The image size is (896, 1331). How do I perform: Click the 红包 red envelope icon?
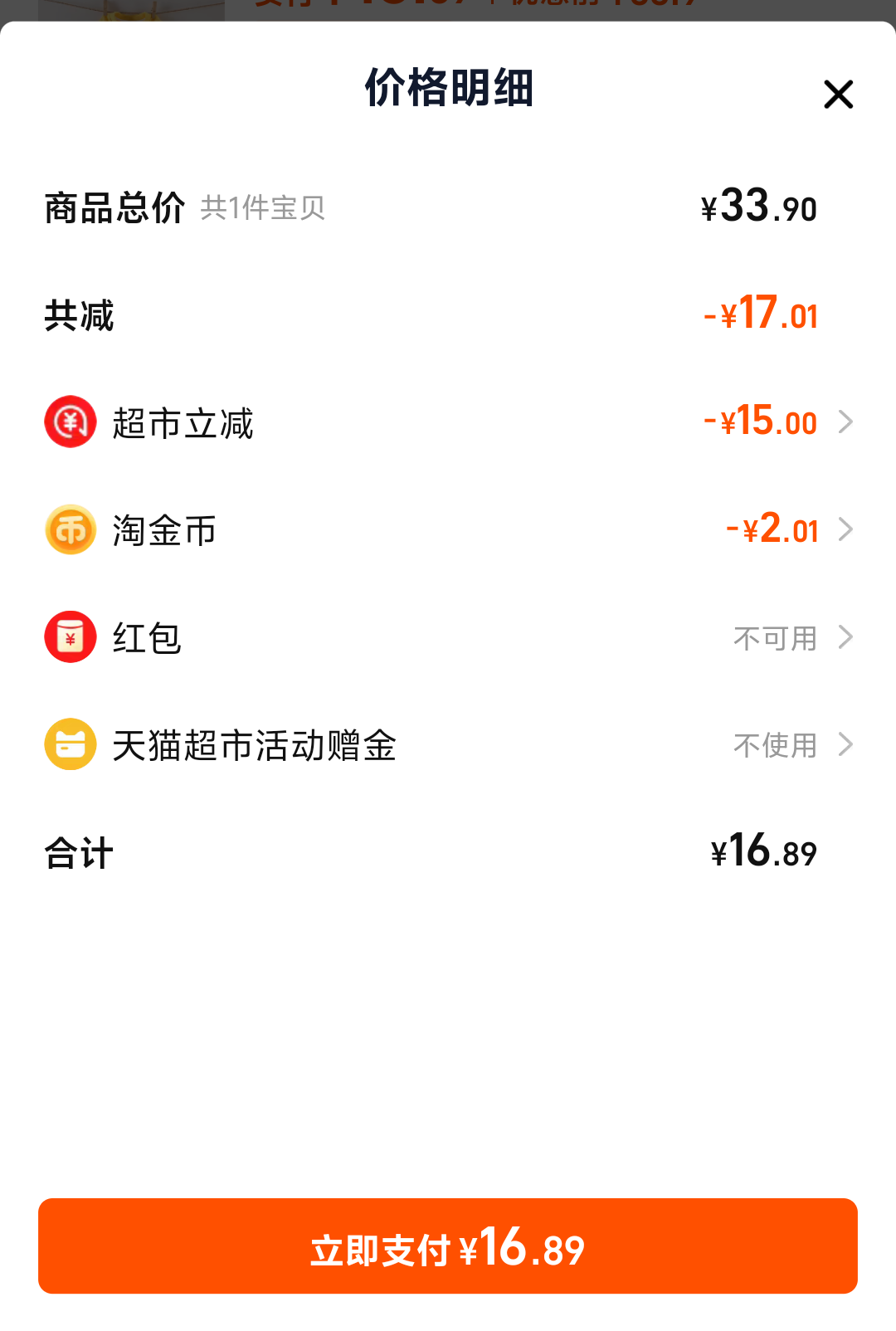(71, 637)
